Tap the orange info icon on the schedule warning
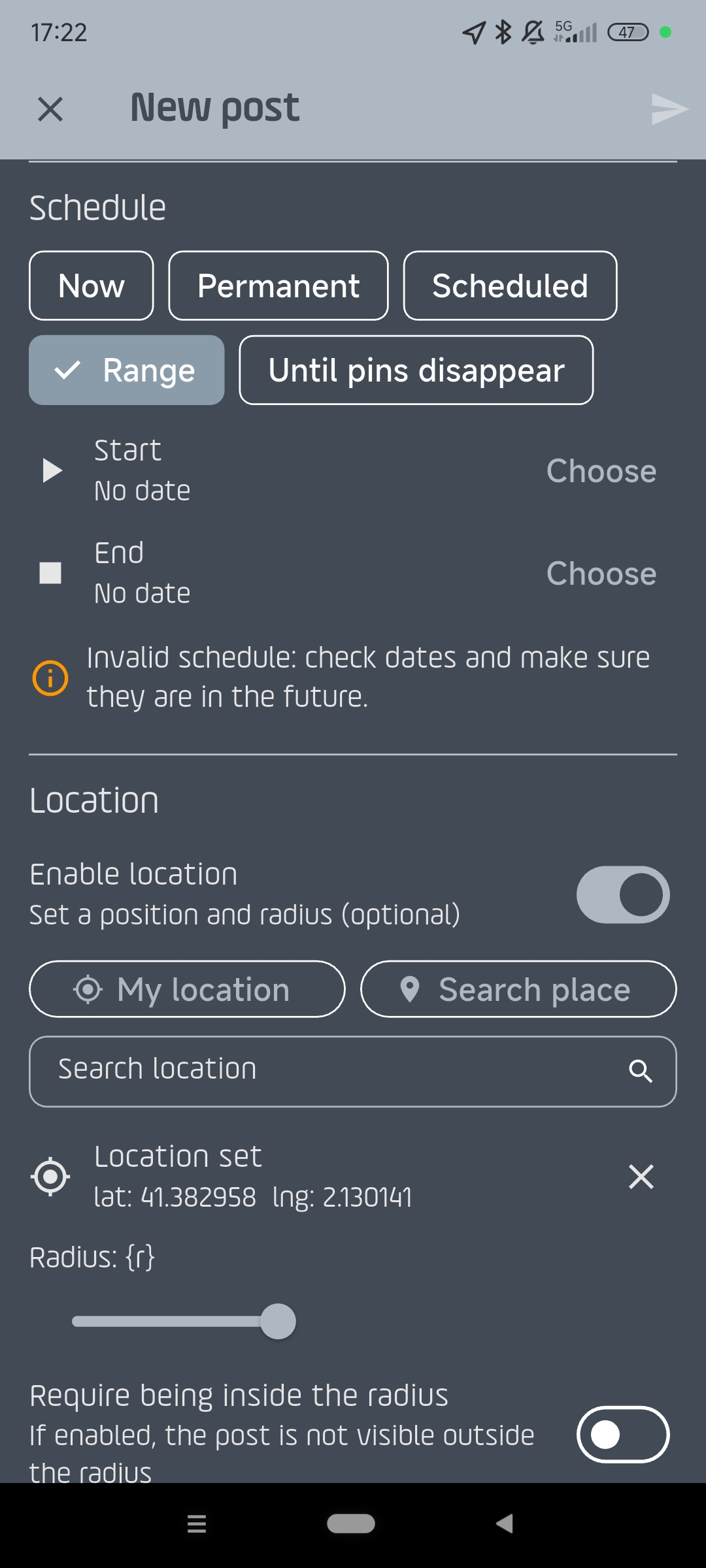706x1568 pixels. (x=50, y=678)
